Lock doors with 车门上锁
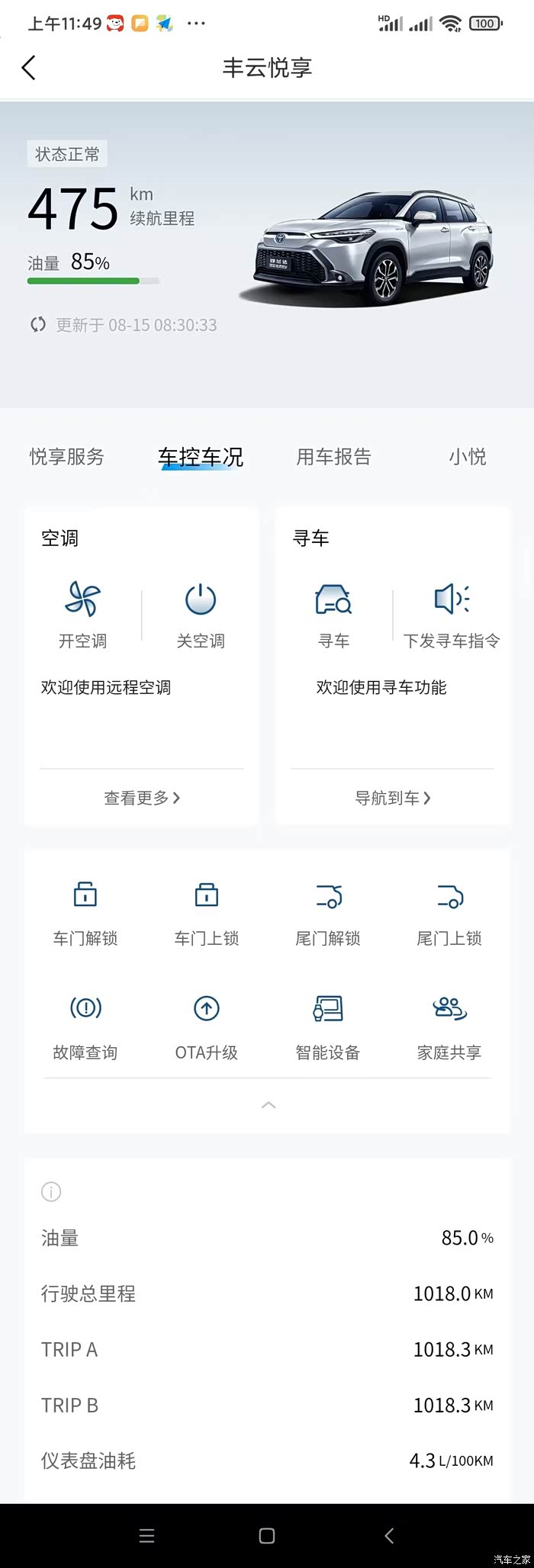Image resolution: width=534 pixels, height=1568 pixels. point(207,912)
